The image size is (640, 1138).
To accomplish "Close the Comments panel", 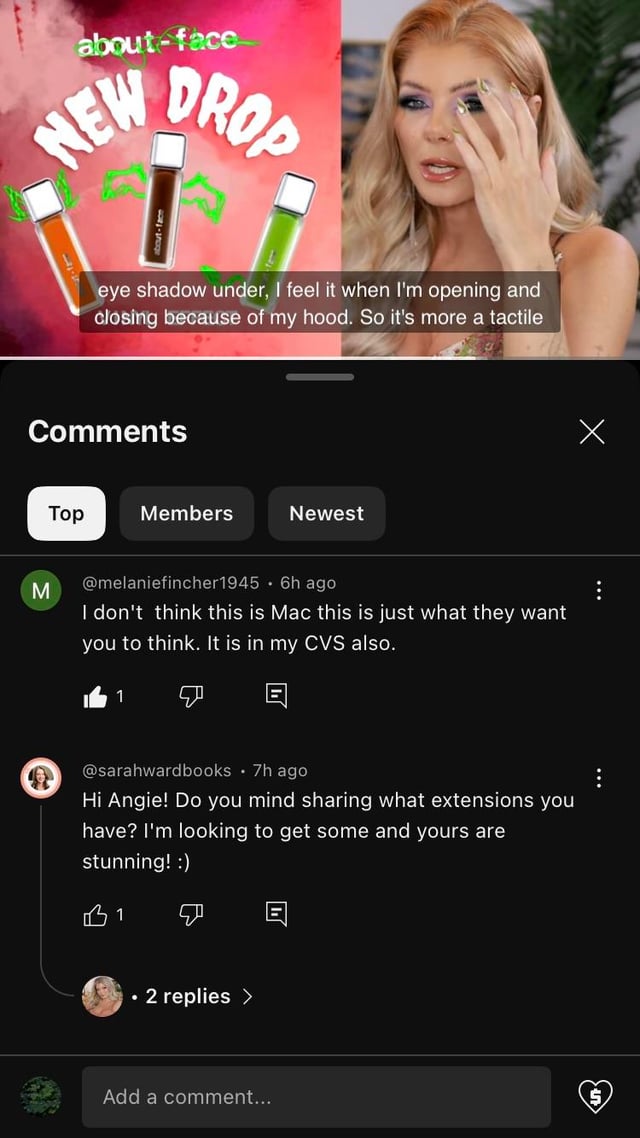I will [592, 432].
